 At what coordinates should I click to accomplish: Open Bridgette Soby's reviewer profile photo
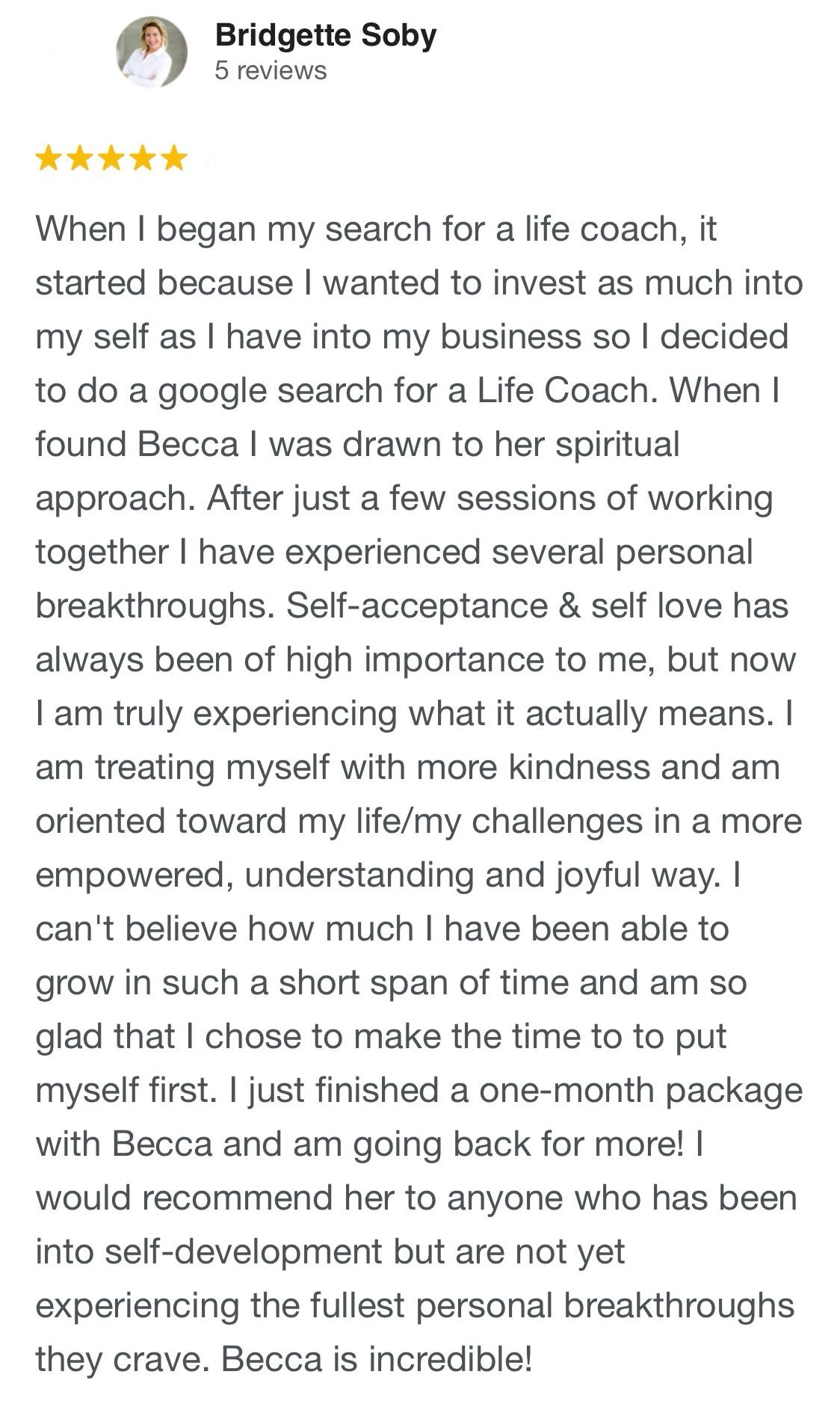coord(152,52)
